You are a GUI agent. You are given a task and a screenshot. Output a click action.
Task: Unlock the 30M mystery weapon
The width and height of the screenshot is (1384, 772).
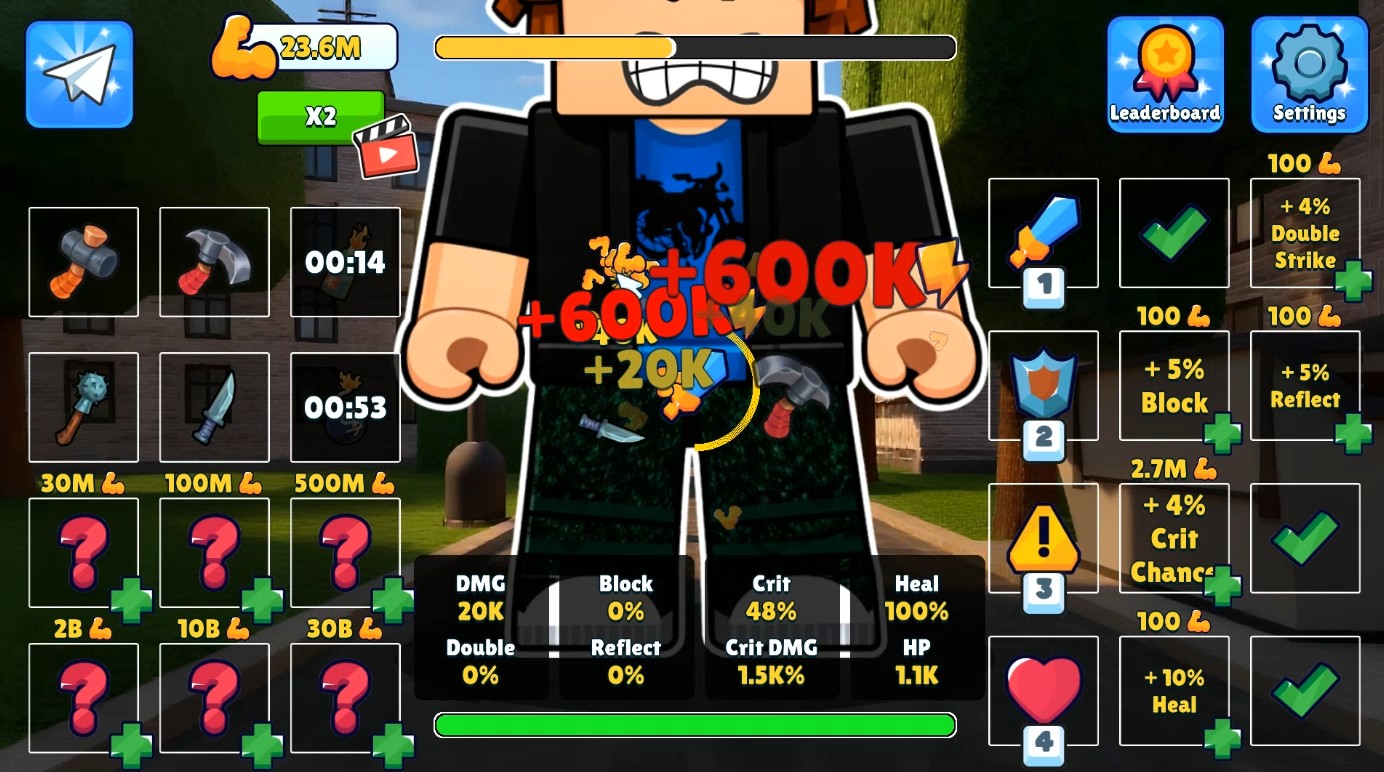pos(84,552)
